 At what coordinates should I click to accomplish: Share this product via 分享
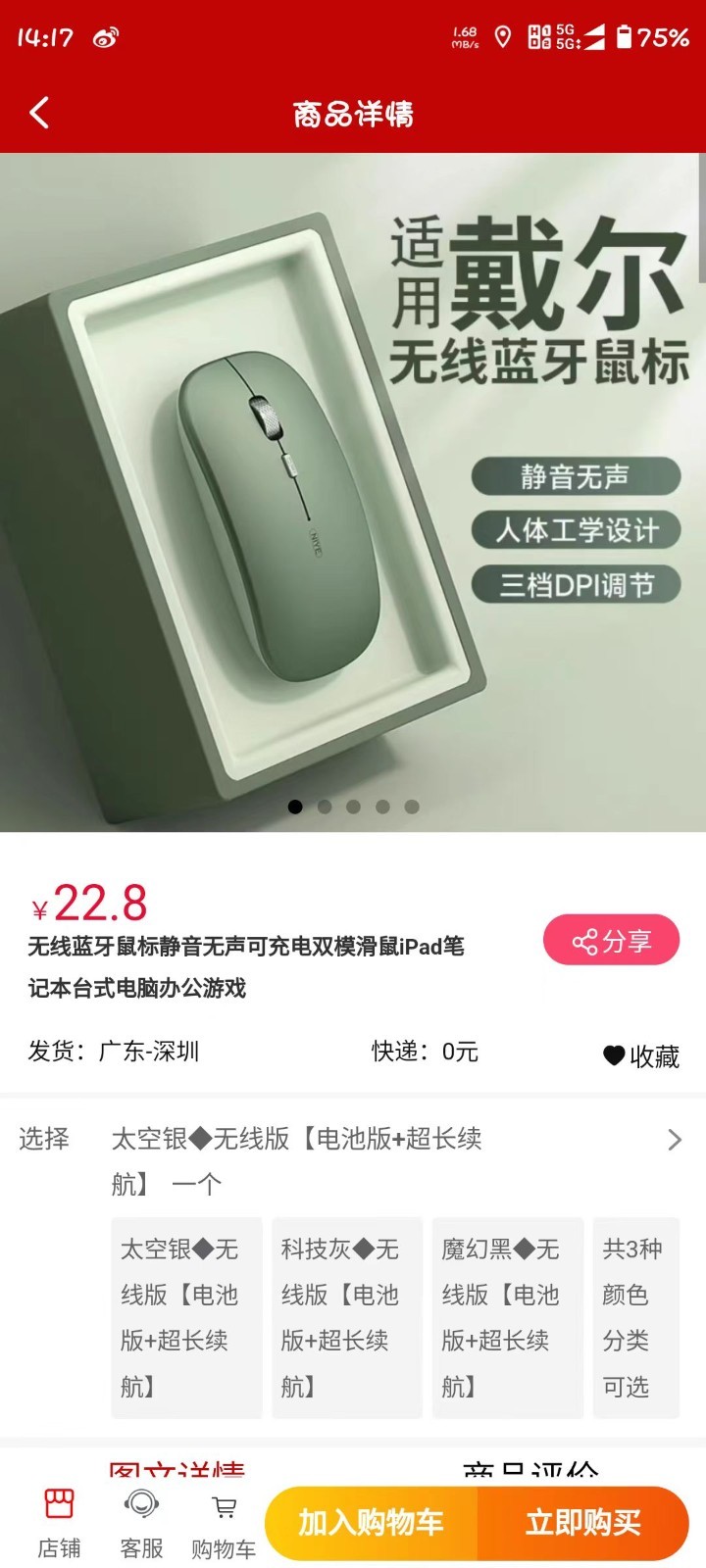click(611, 941)
